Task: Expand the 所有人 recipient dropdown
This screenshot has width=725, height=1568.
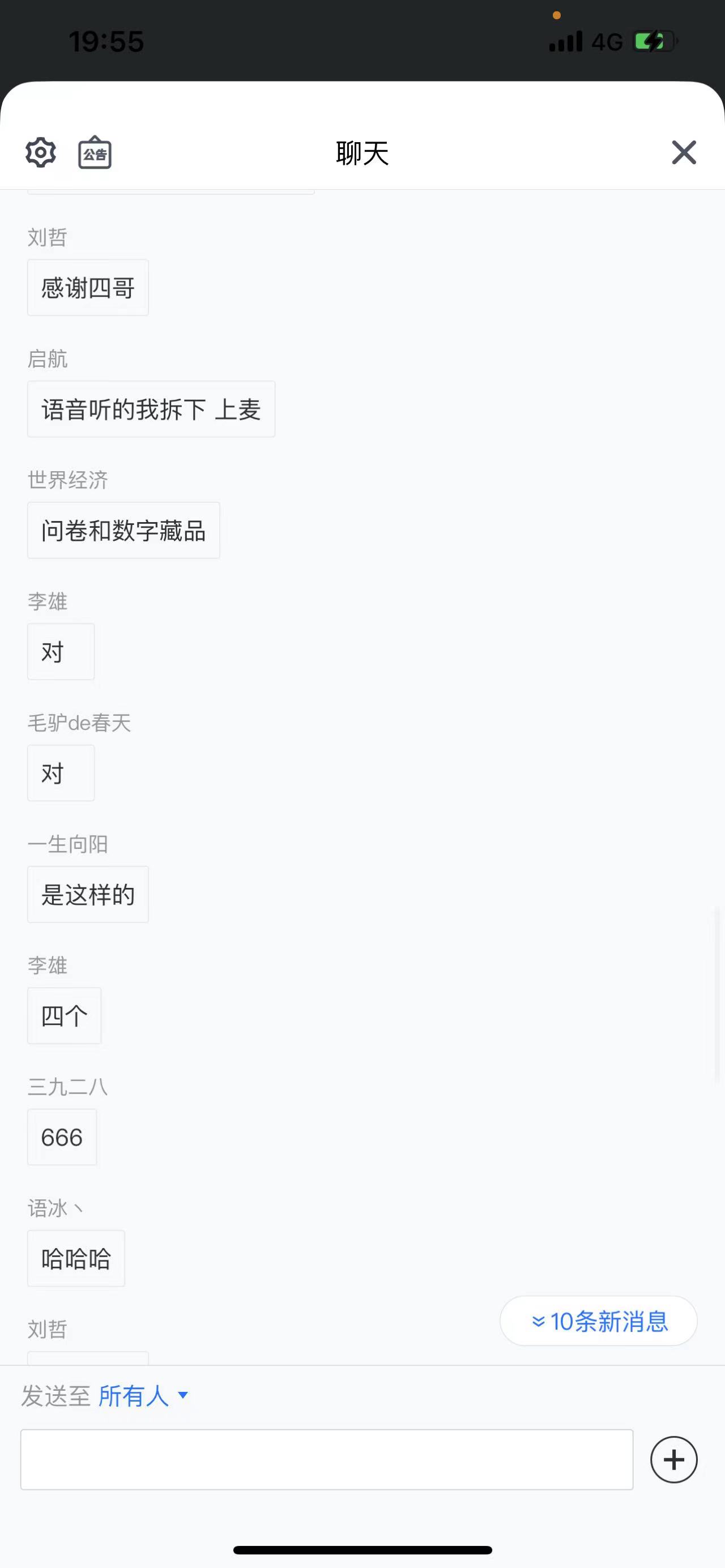Action: point(143,1395)
